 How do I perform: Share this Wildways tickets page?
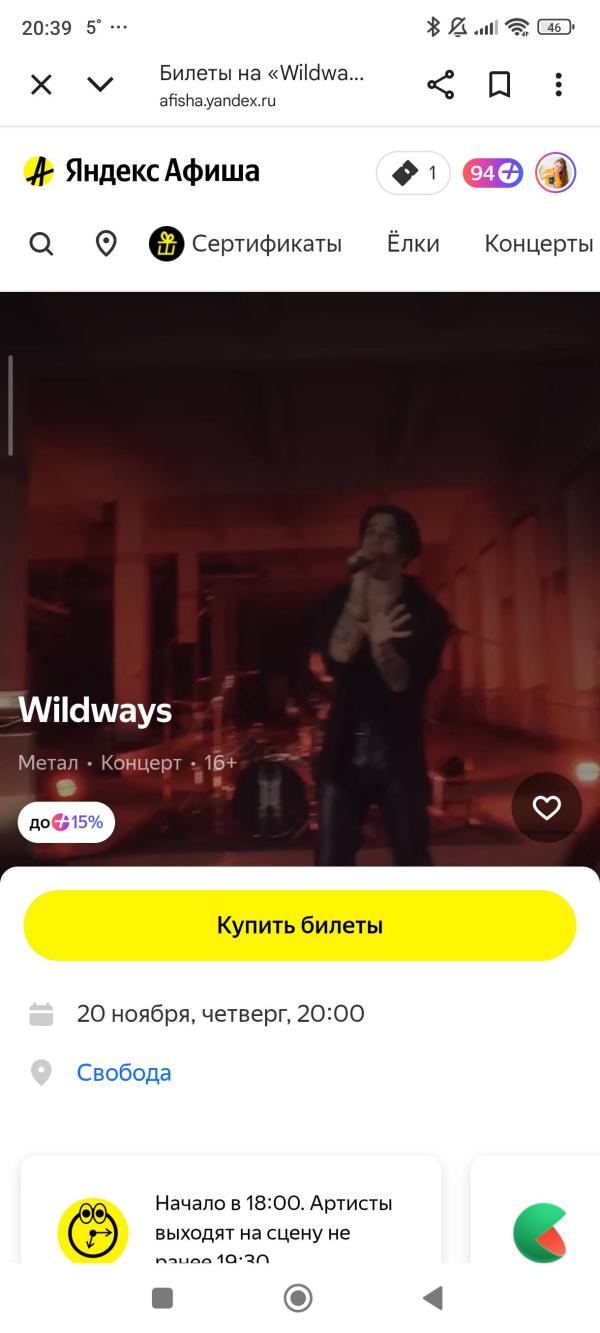point(441,85)
